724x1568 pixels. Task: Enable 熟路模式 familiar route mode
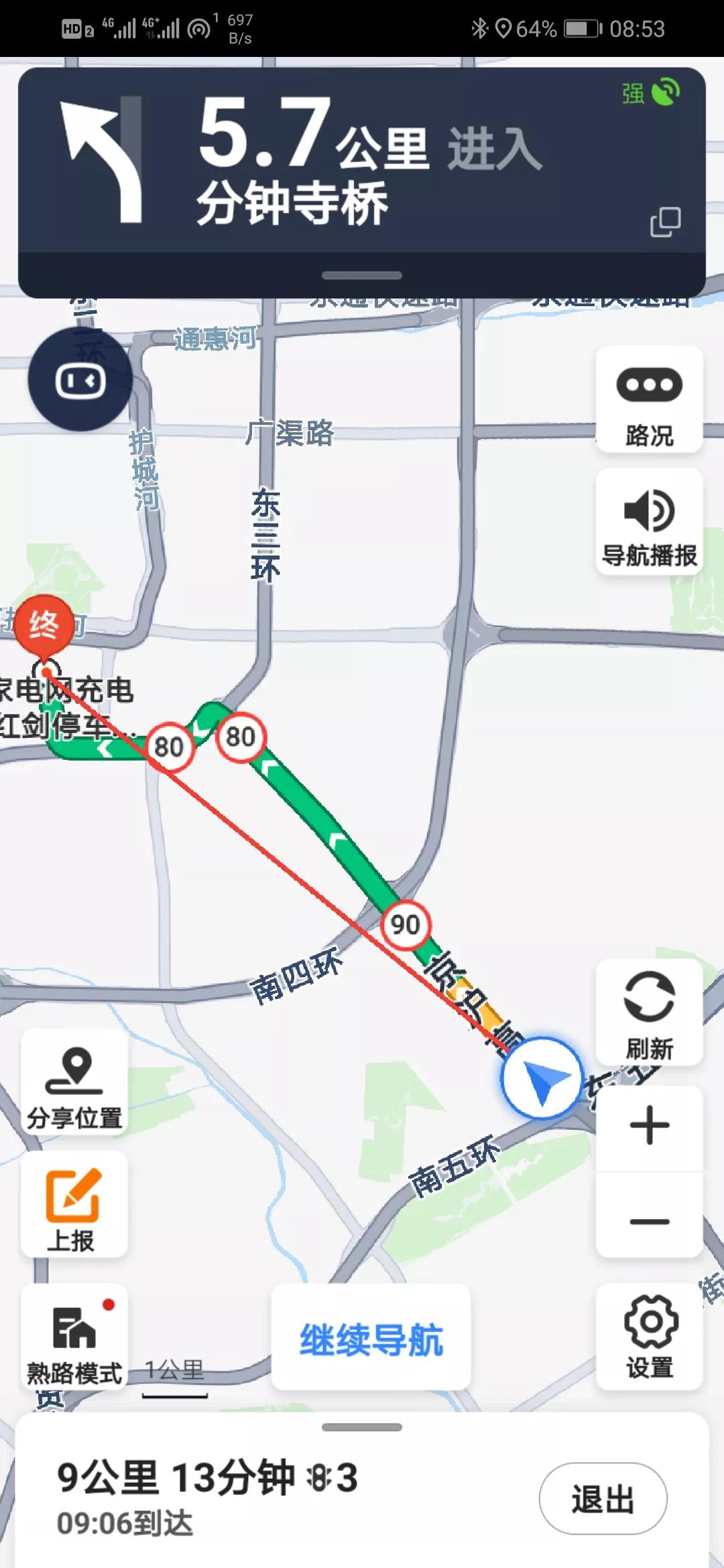74,1337
